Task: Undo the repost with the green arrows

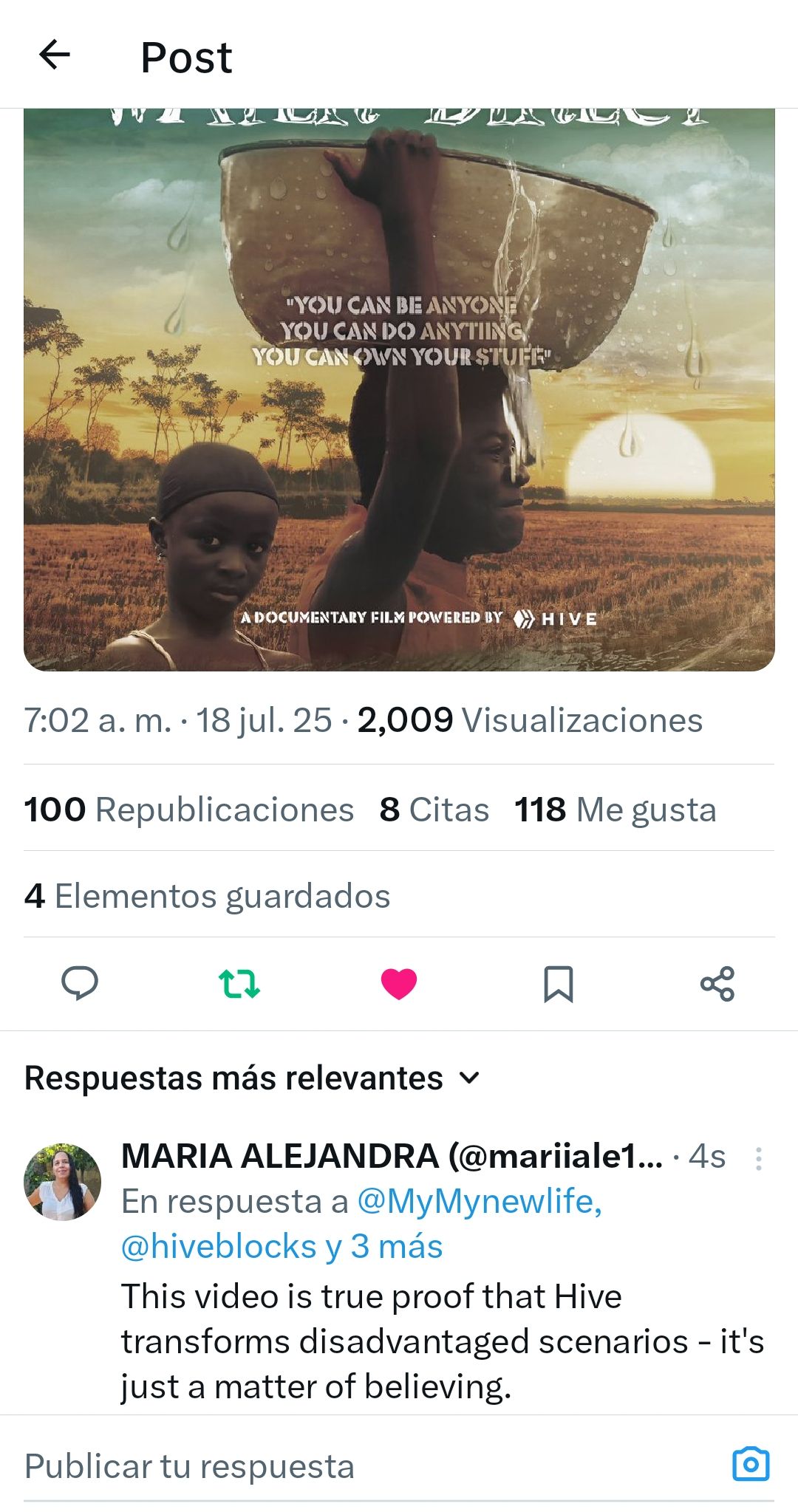Action: pyautogui.click(x=239, y=983)
